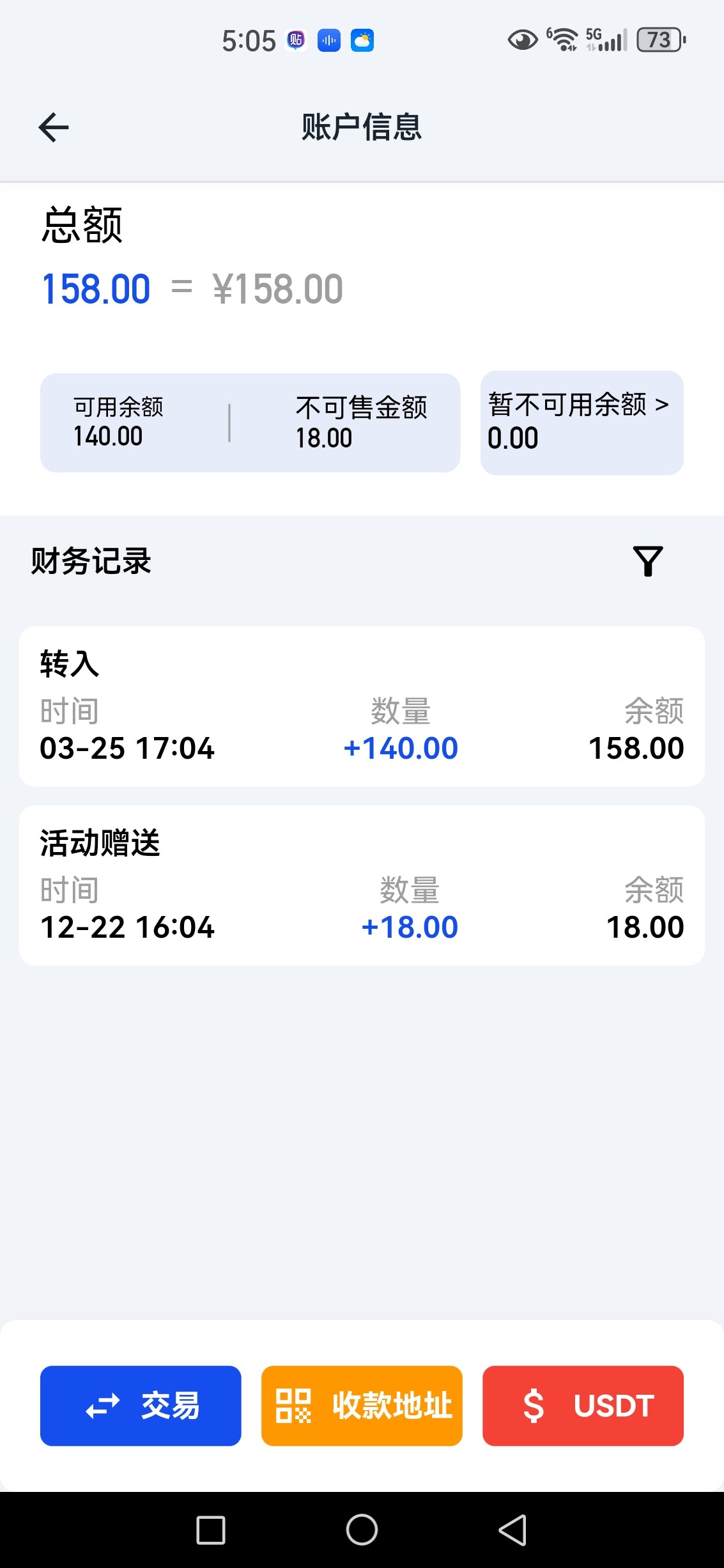Open the 转入 +140.00 record

click(362, 706)
